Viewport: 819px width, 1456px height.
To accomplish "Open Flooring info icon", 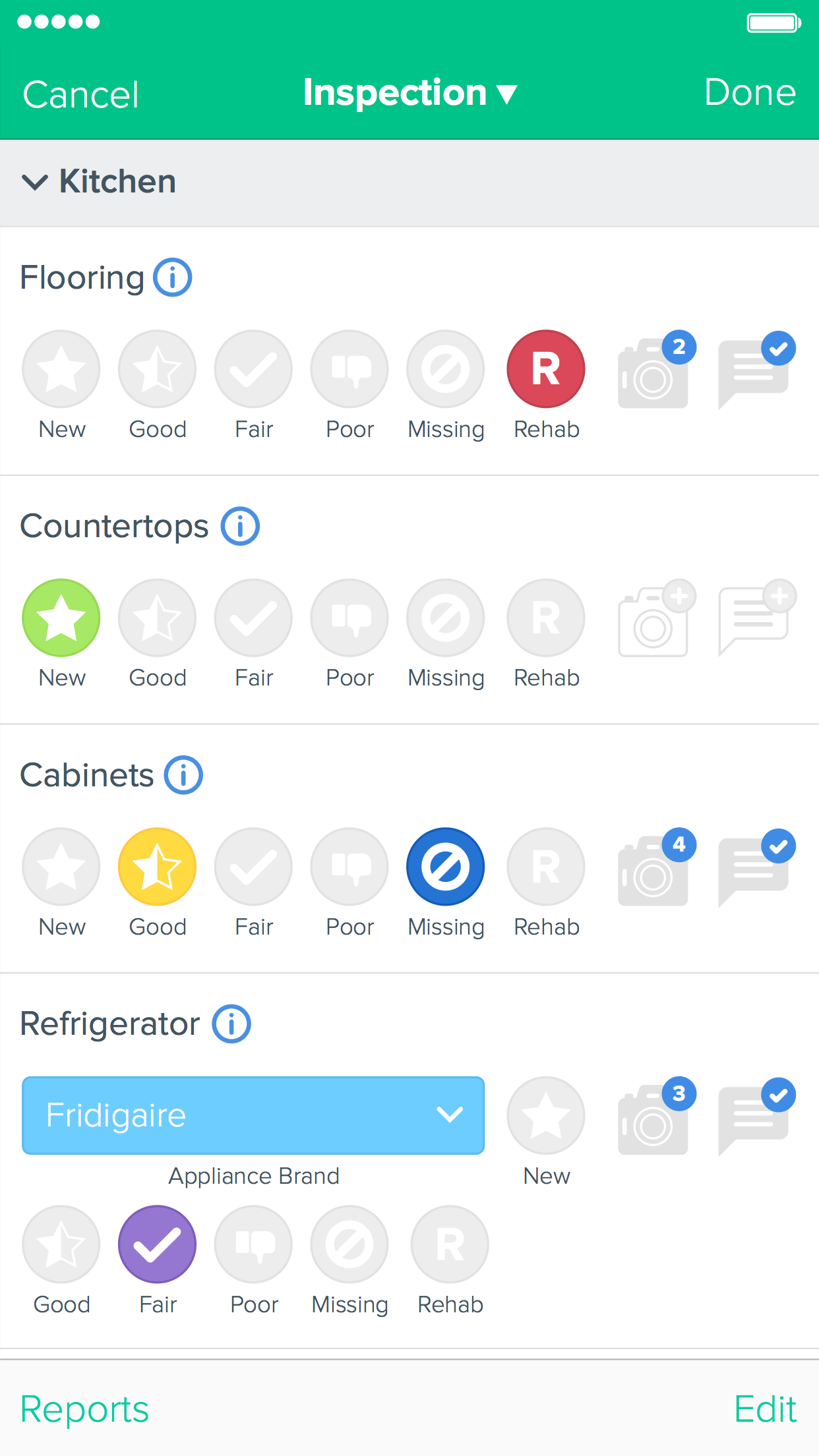I will point(173,277).
